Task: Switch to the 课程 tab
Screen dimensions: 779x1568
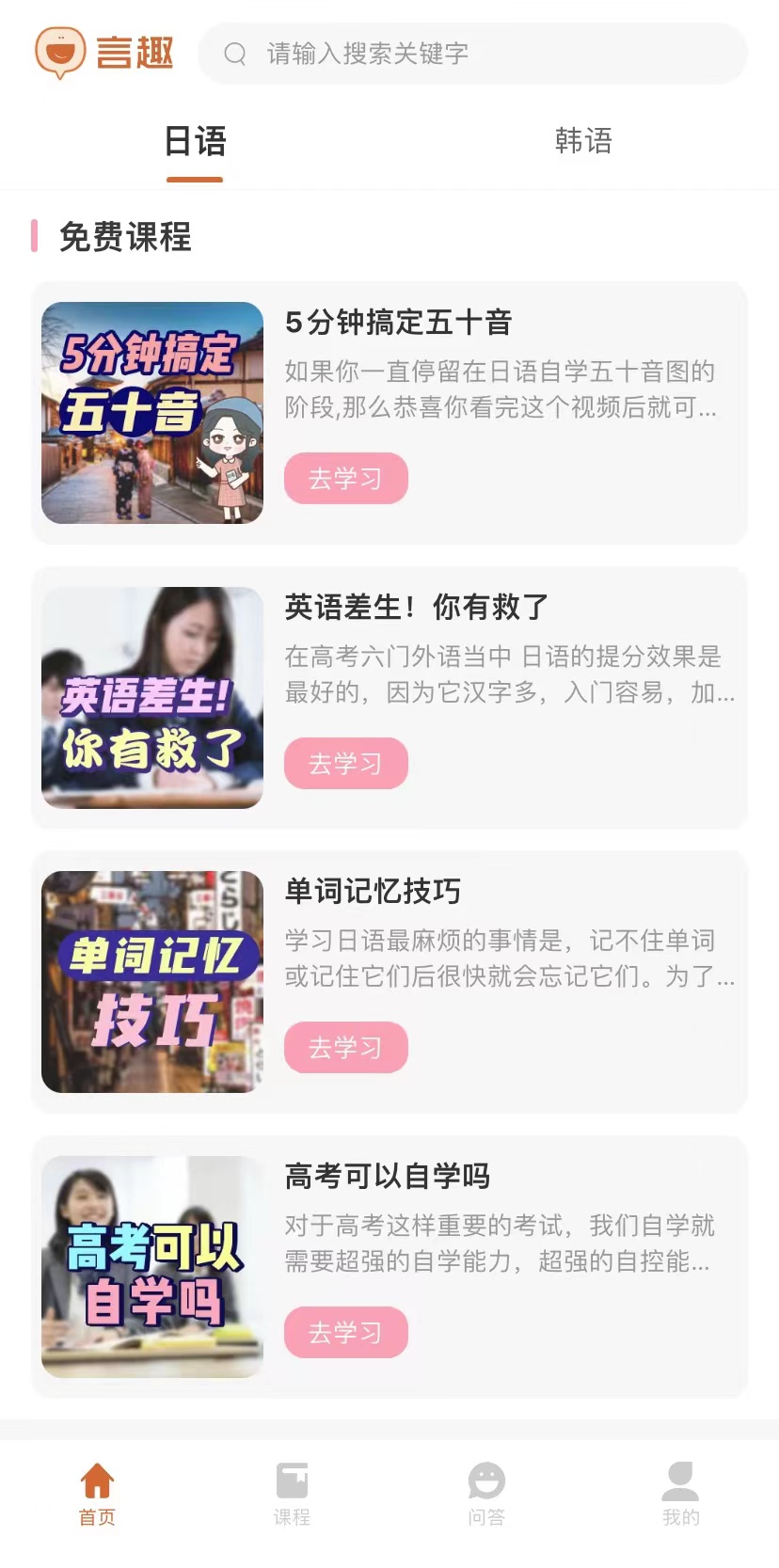Action: point(292,1493)
